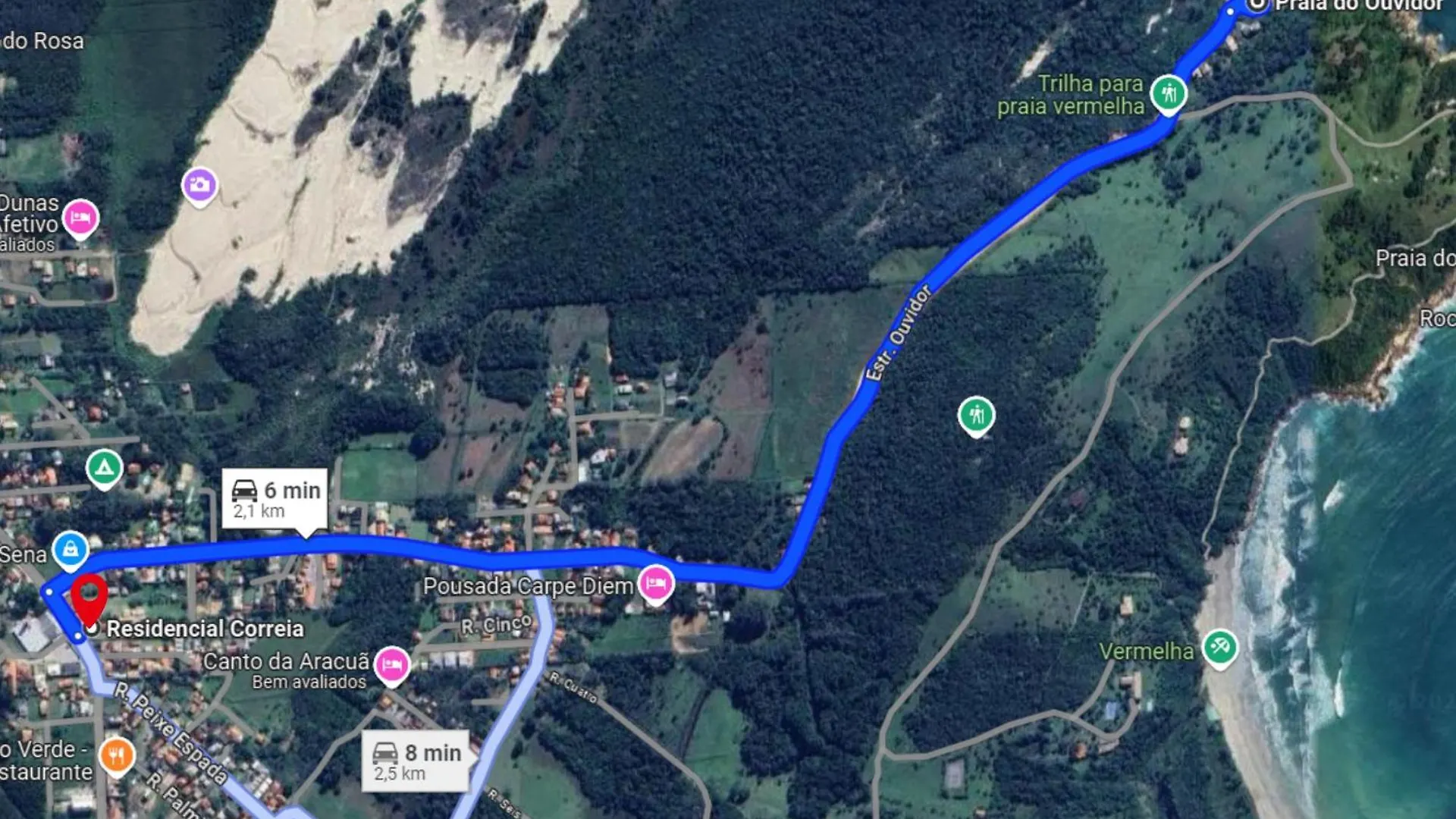
Task: Tap the red pin at Residencial Correia
Action: 89,597
